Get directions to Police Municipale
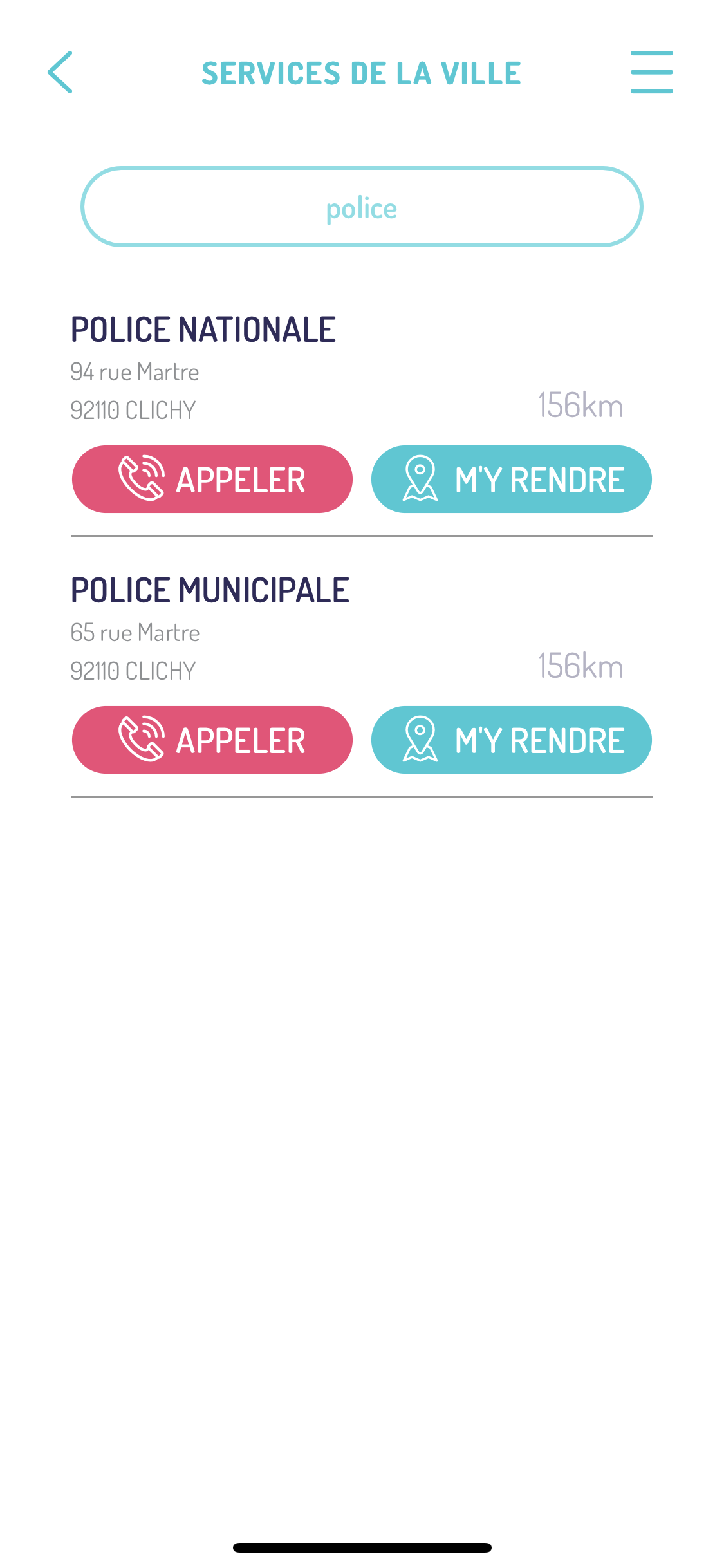 pos(512,740)
